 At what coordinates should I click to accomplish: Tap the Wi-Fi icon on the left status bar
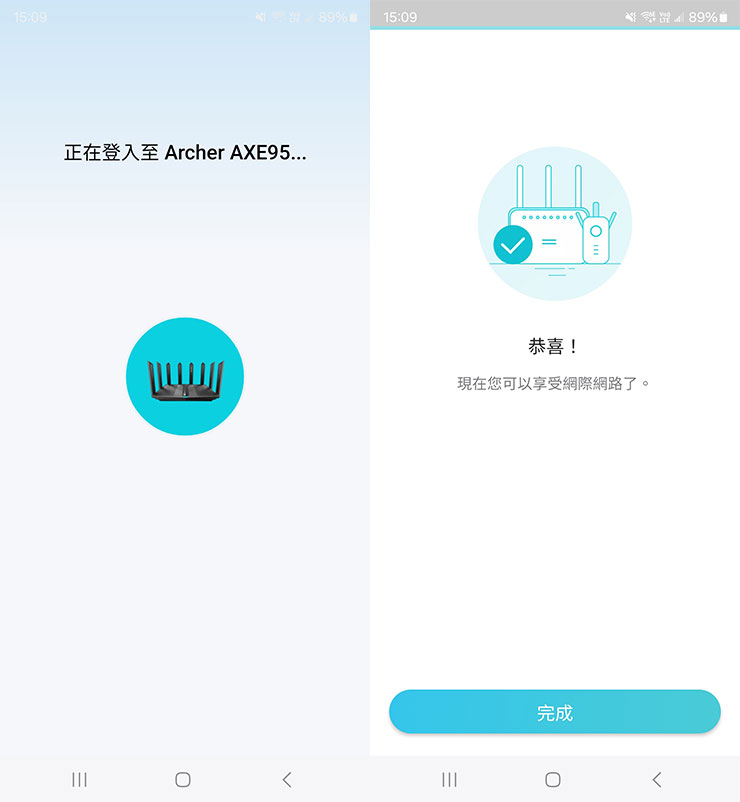coord(278,17)
